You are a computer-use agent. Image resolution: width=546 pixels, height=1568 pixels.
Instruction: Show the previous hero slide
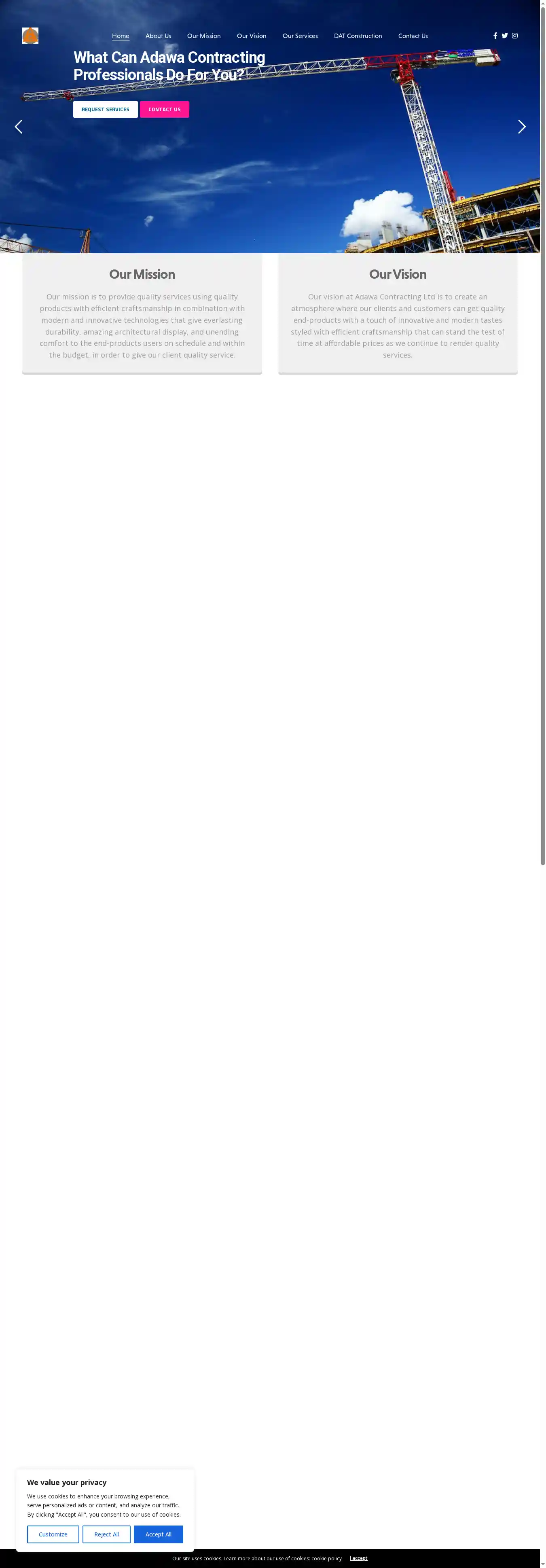tap(18, 127)
